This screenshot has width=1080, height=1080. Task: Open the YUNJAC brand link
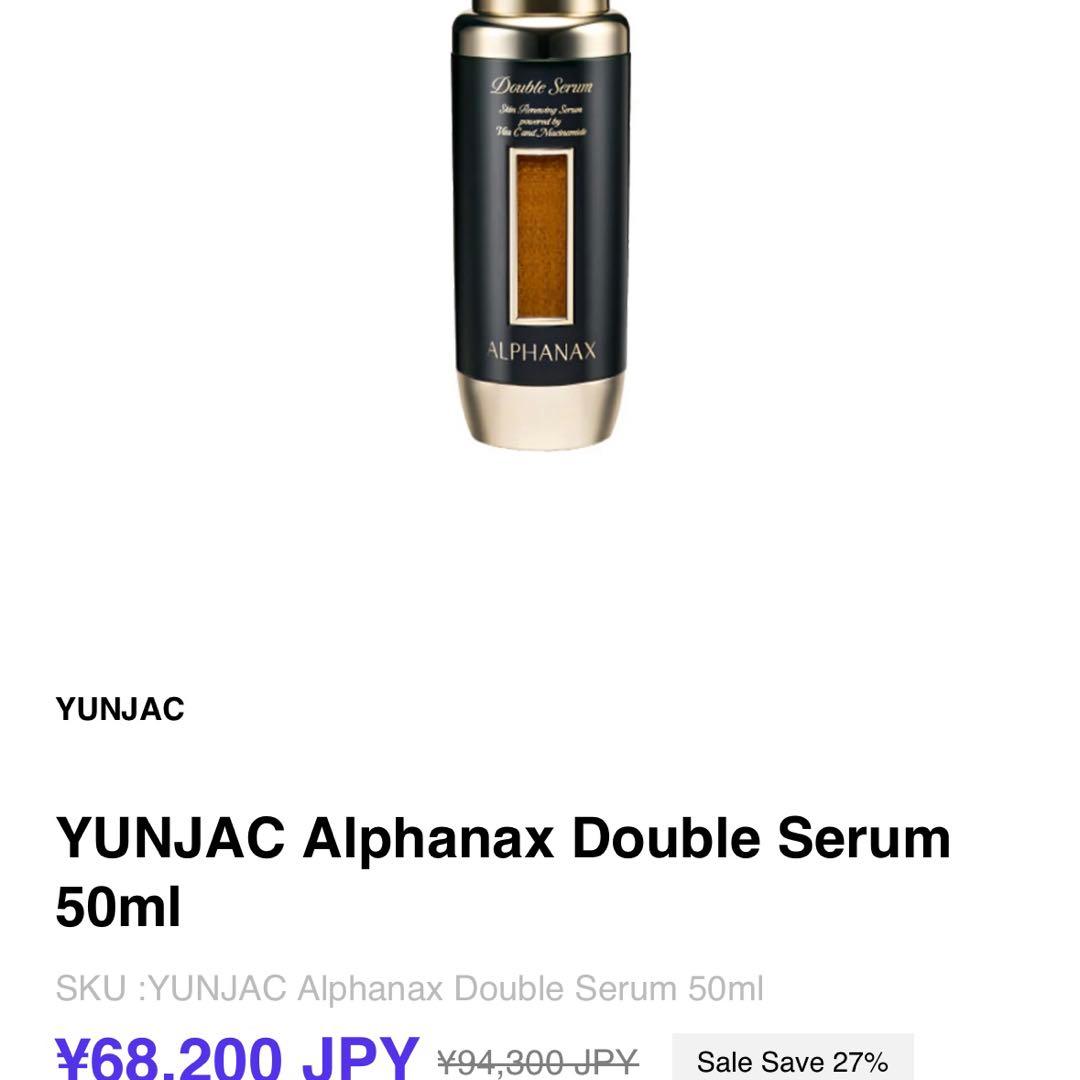pos(120,710)
